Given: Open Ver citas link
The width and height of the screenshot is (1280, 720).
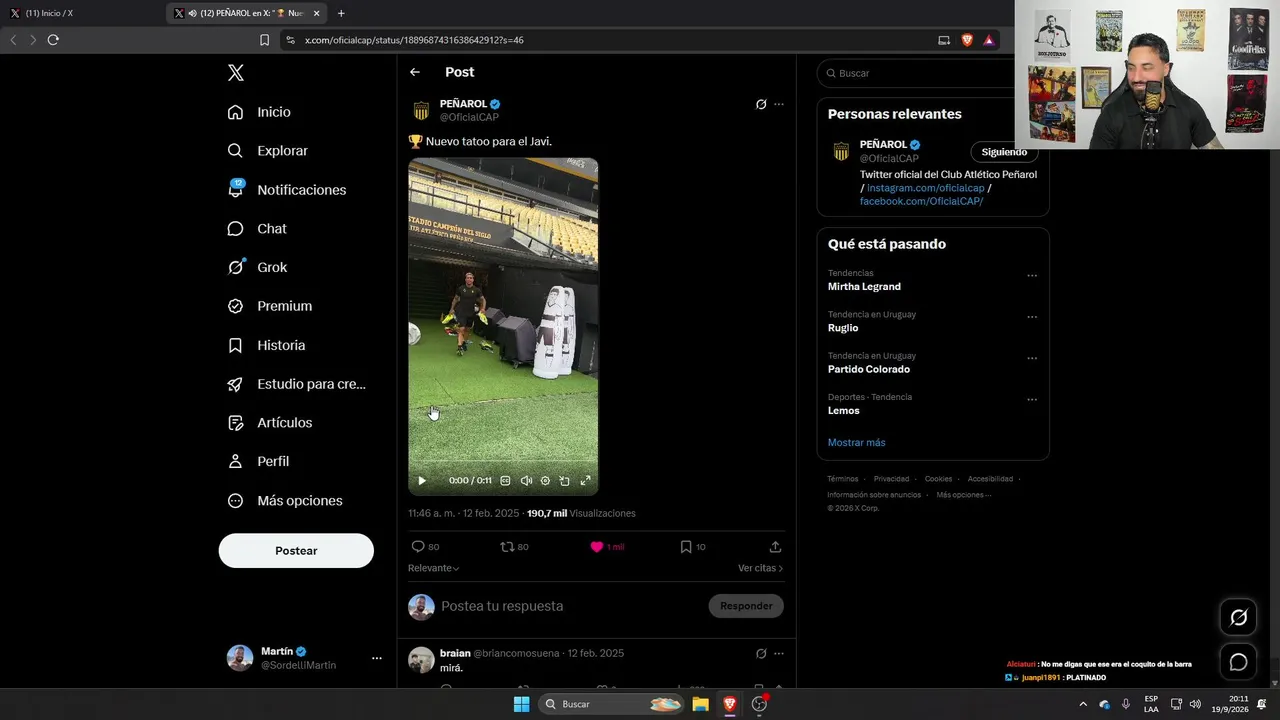Looking at the screenshot, I should (760, 568).
